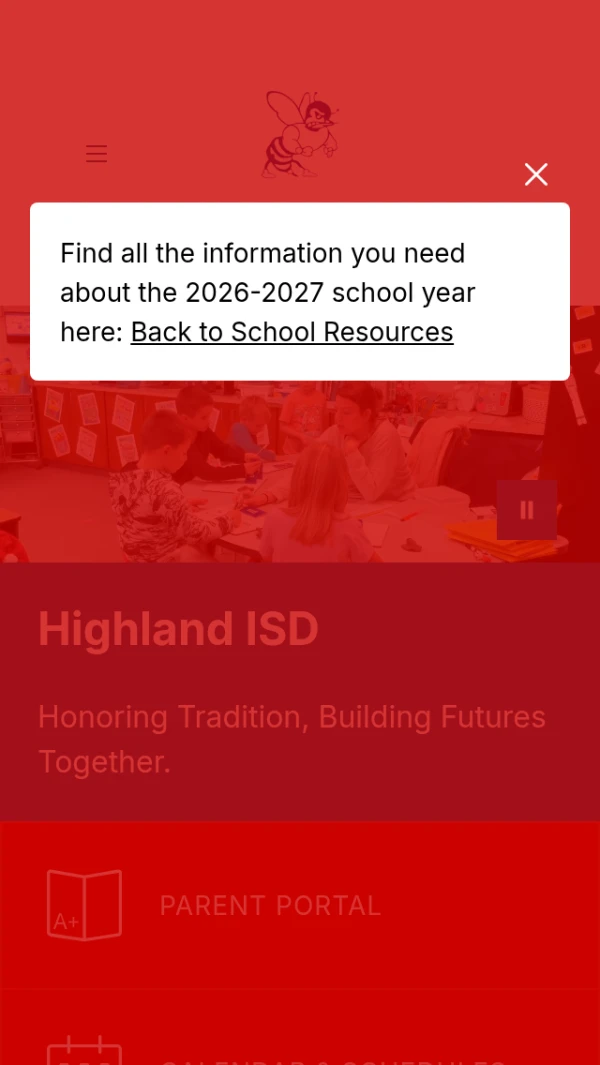Open the Back to School Resources link
The width and height of the screenshot is (600, 1065).
pos(292,332)
